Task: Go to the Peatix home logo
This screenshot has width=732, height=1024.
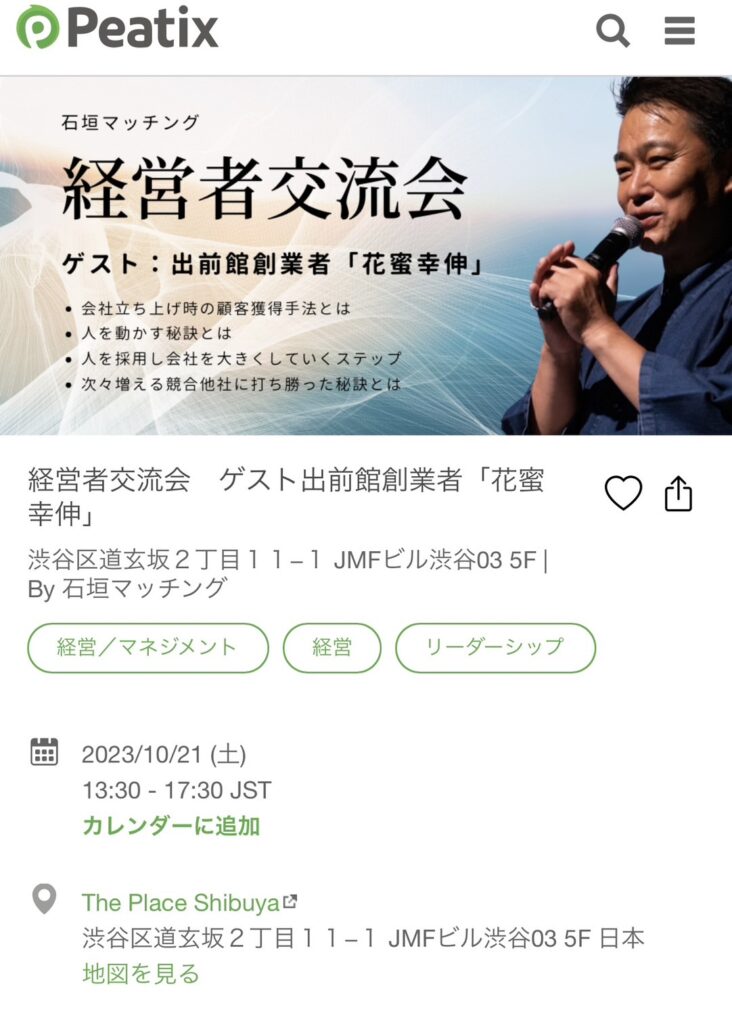Action: (117, 28)
